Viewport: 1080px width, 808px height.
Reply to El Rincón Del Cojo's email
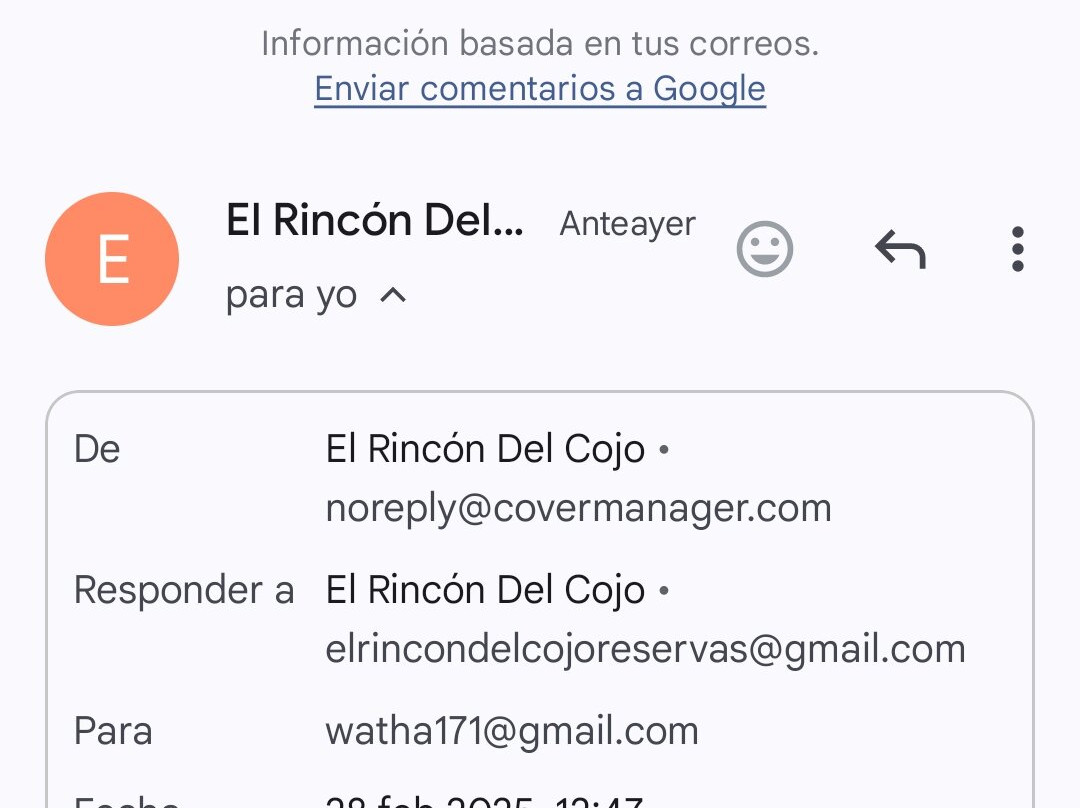coord(900,249)
